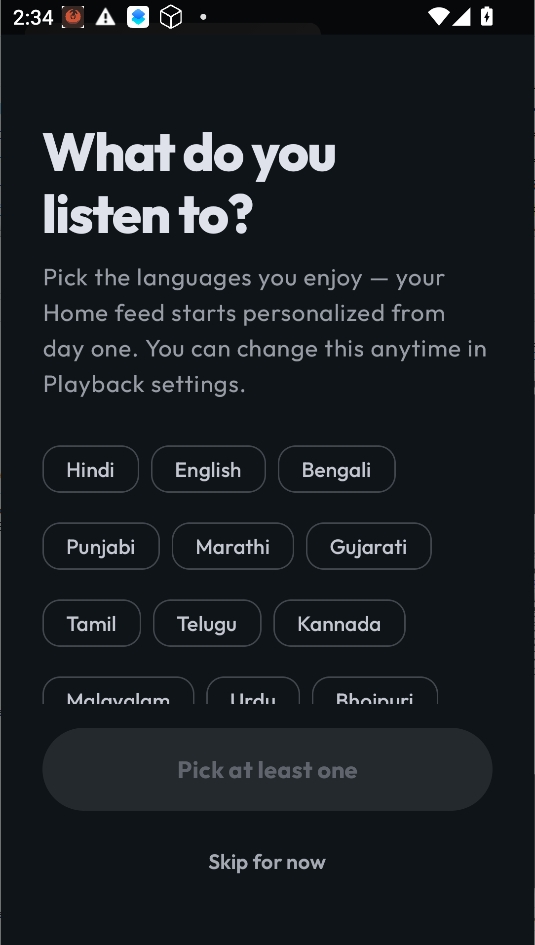
Task: Pick Telugu as a language
Action: (207, 623)
